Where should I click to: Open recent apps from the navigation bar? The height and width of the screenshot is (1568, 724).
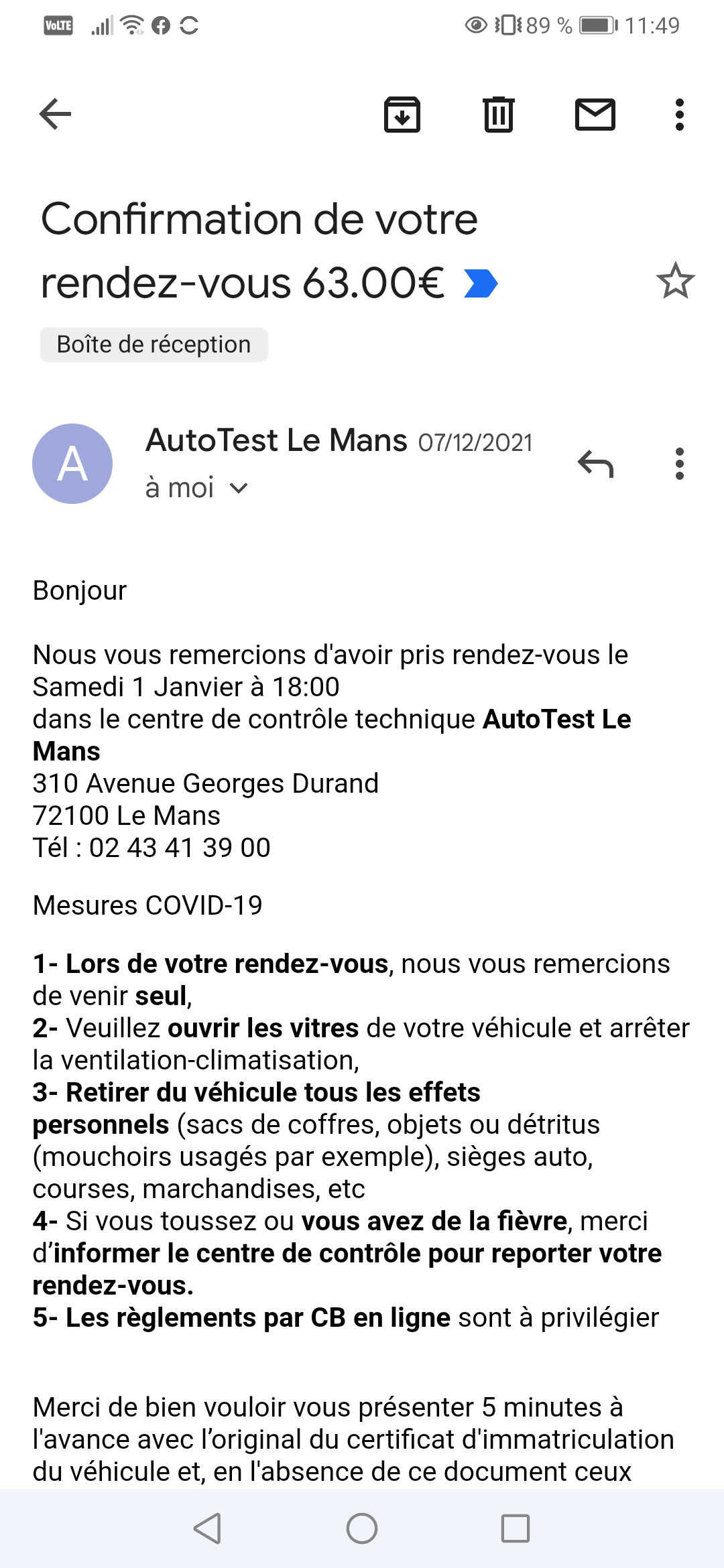tap(516, 1528)
